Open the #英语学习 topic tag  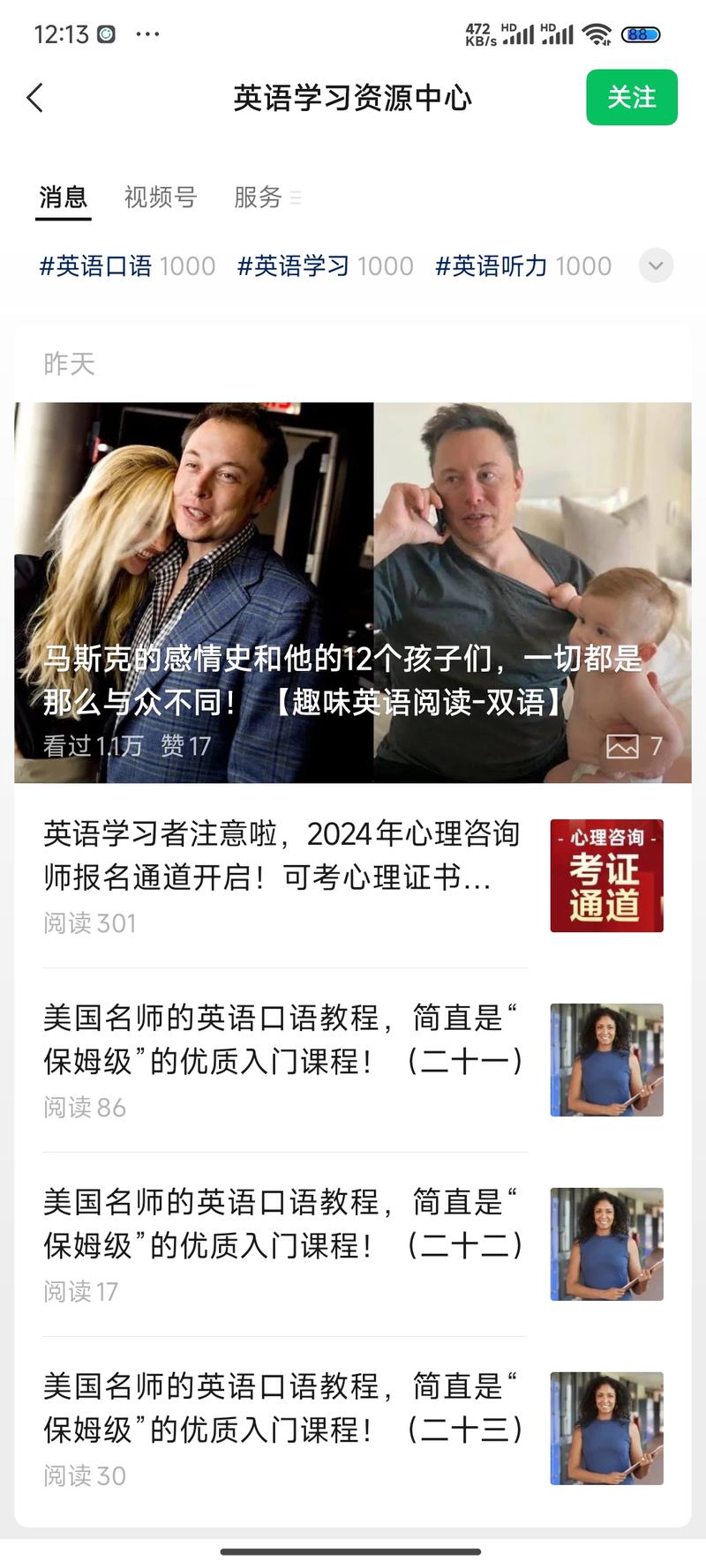325,265
